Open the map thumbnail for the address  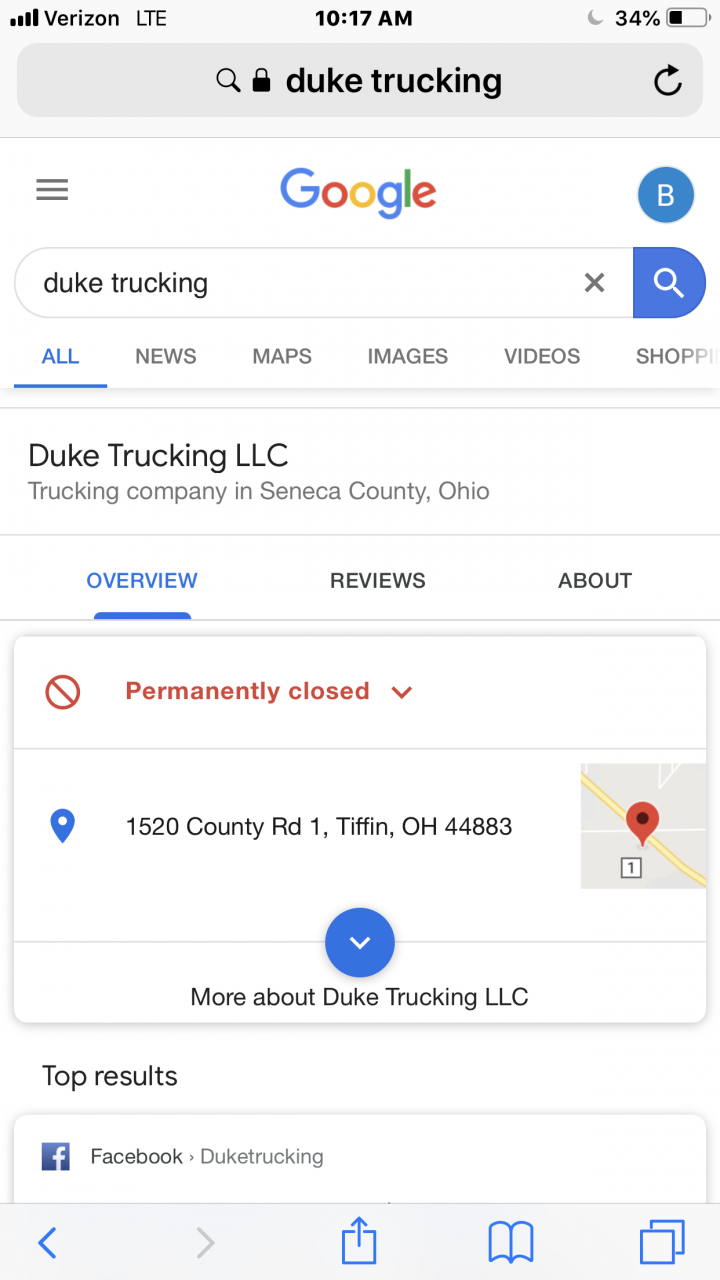[643, 826]
